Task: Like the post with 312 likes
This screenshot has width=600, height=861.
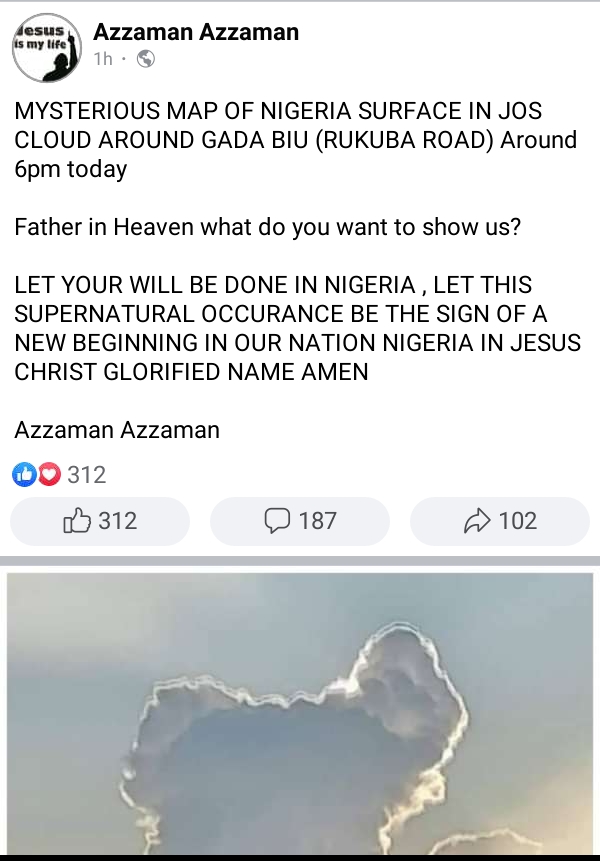Action: [100, 521]
